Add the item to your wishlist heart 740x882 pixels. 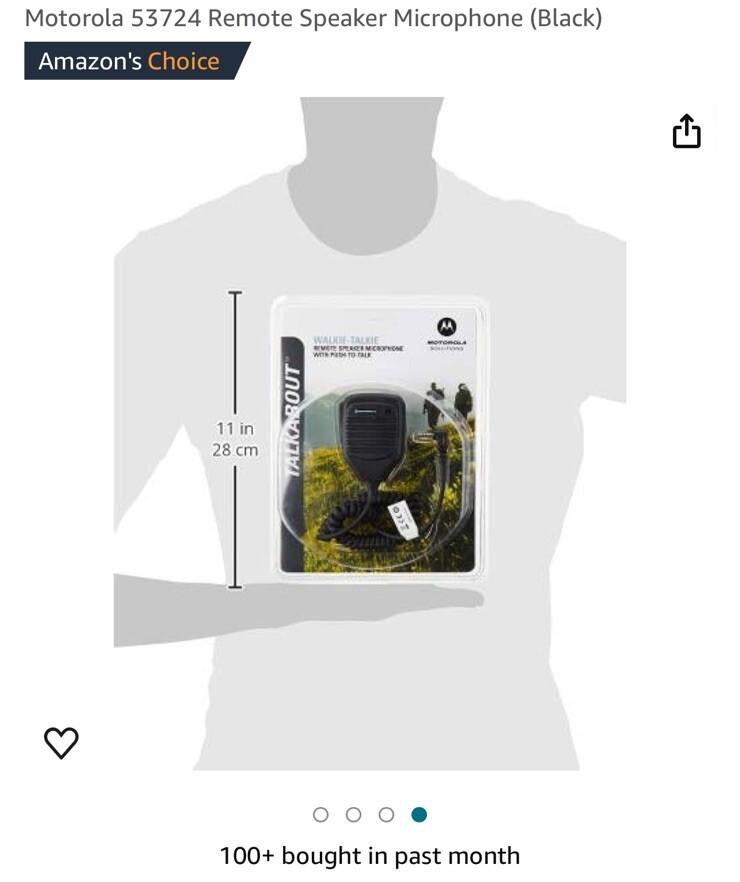(x=63, y=741)
